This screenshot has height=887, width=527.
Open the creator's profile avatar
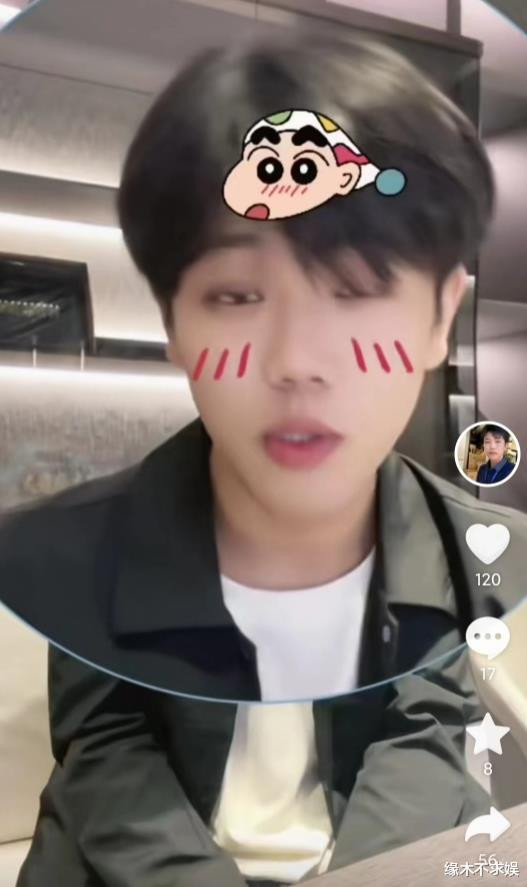(x=487, y=454)
